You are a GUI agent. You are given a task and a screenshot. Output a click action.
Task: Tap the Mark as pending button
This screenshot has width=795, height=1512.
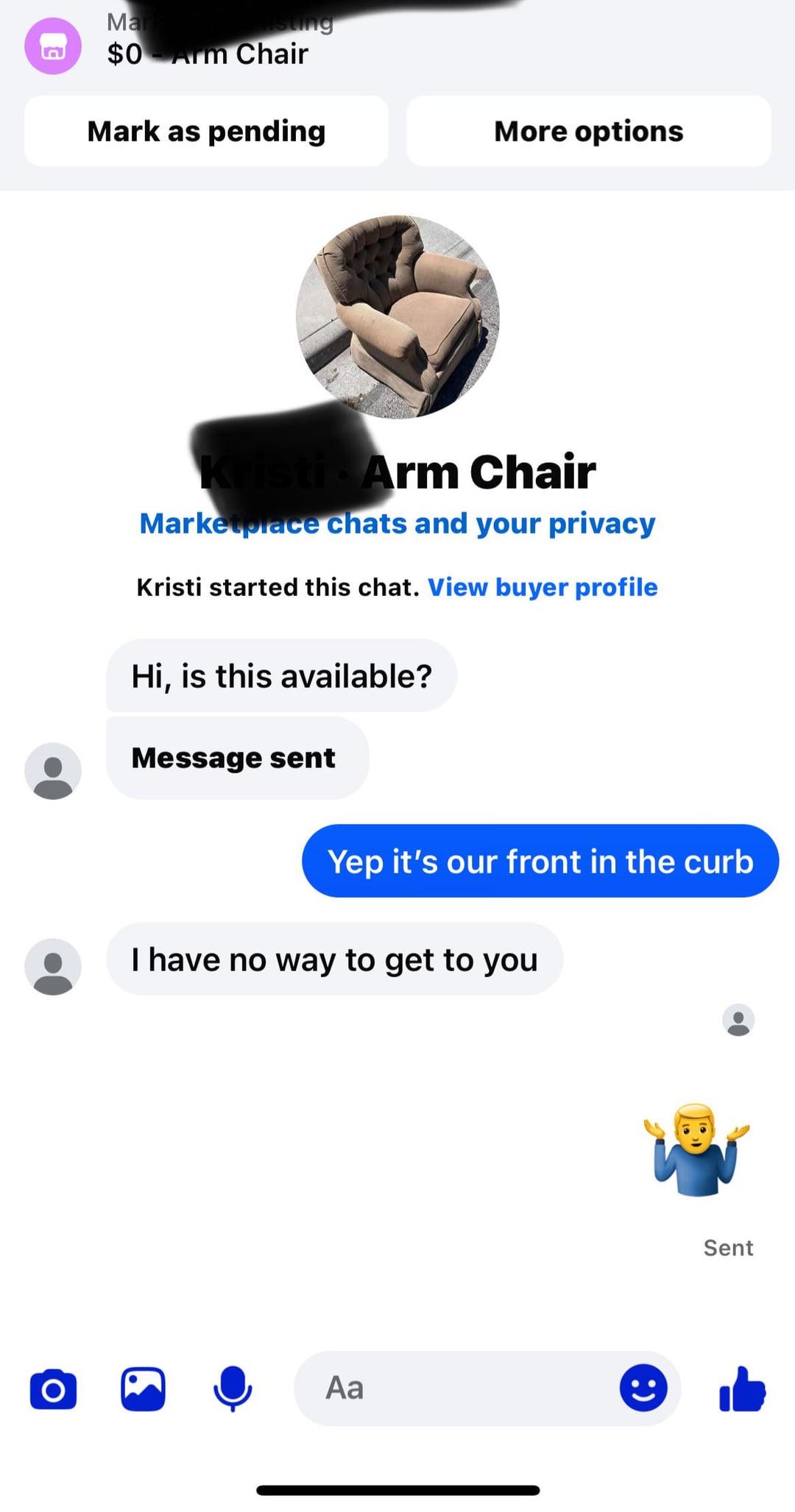tap(206, 131)
